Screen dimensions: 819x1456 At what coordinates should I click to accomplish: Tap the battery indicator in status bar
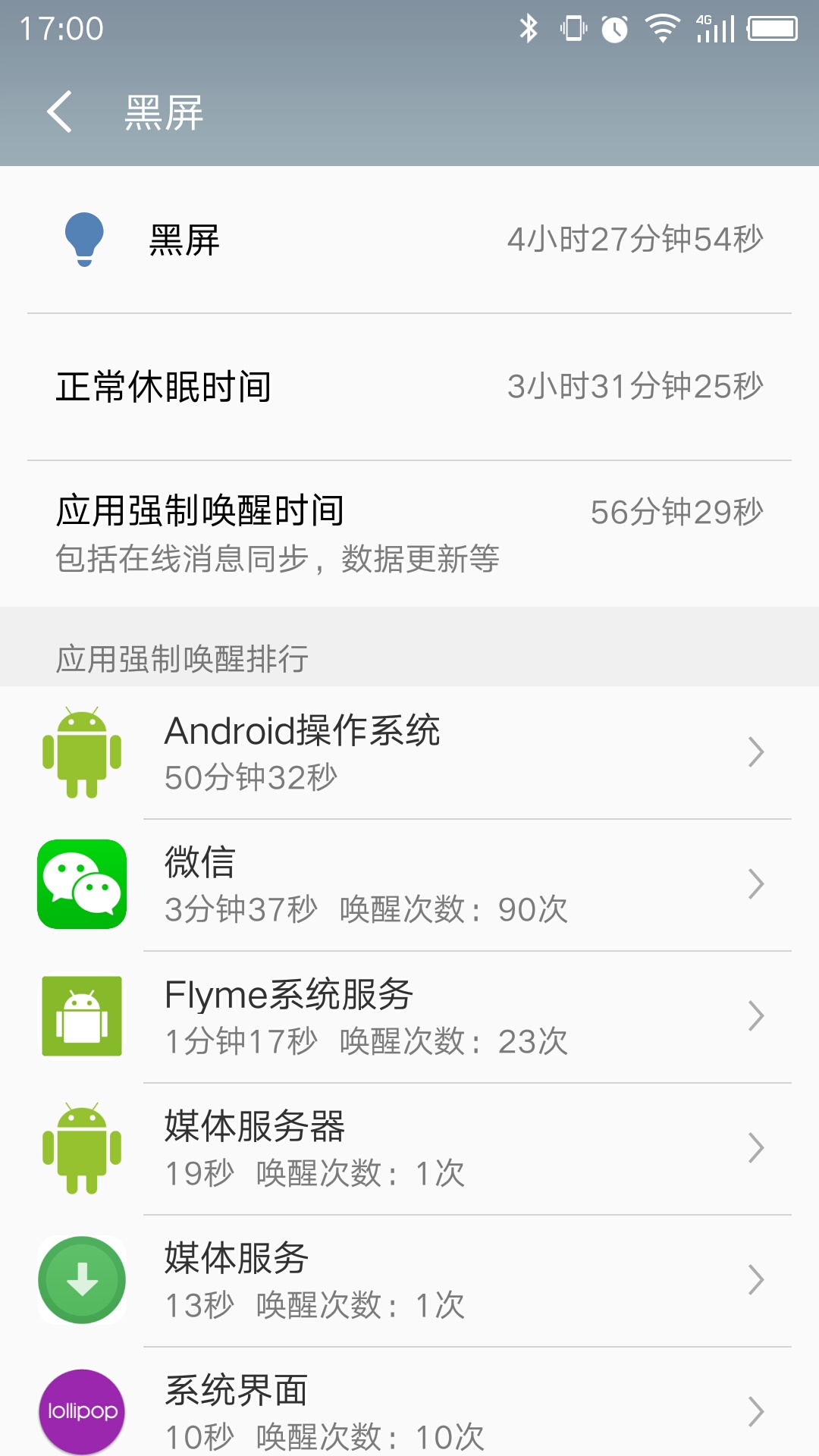coord(773,27)
